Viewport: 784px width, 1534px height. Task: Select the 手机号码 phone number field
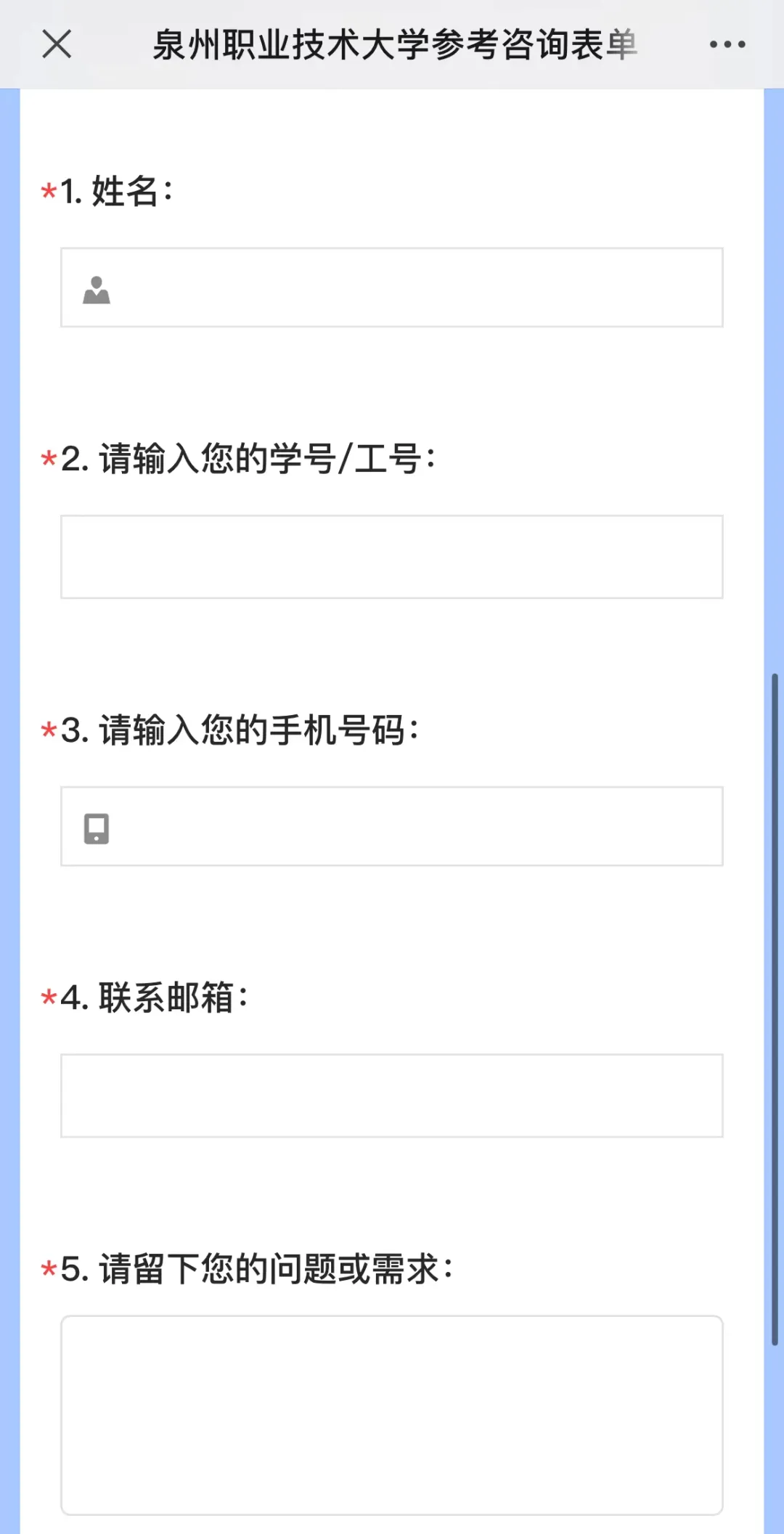[x=392, y=826]
